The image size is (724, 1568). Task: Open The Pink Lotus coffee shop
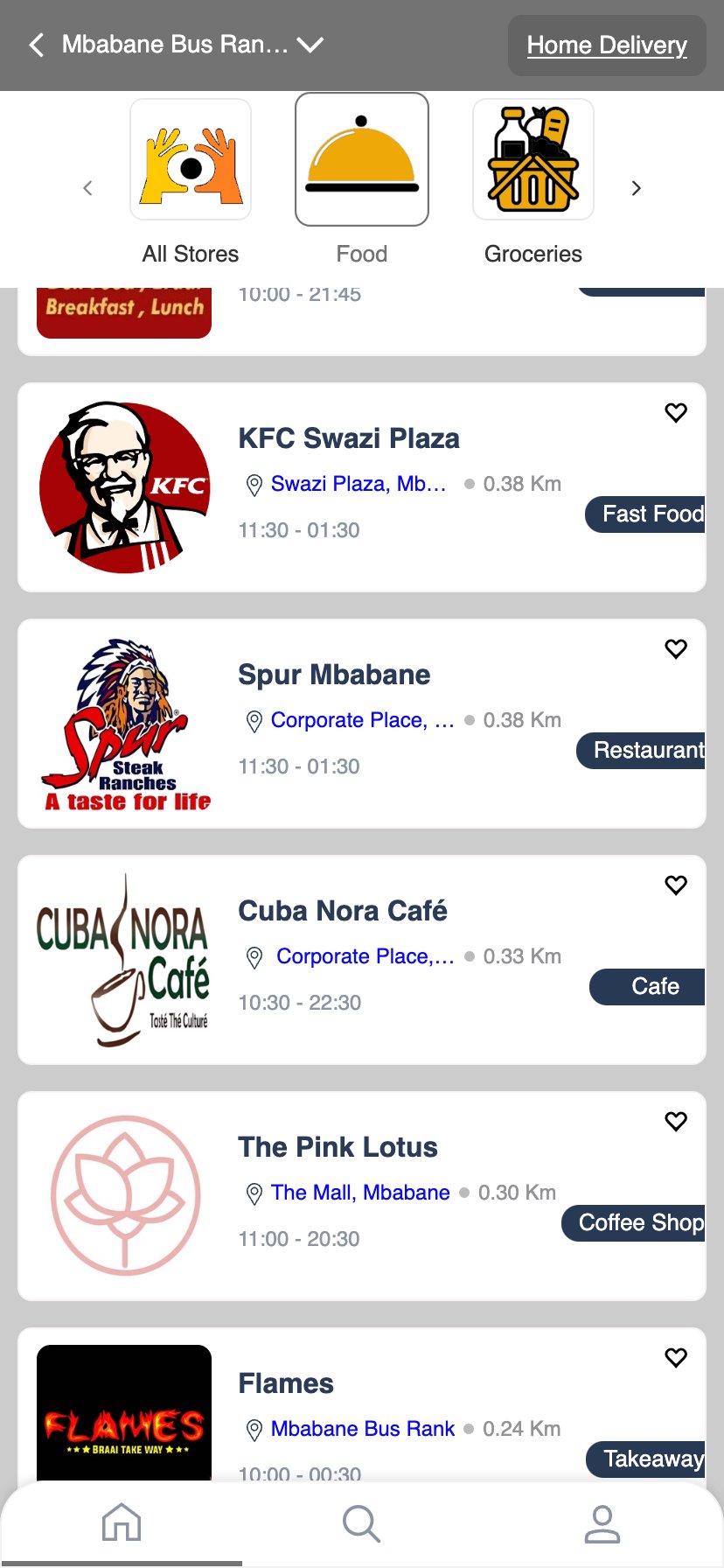tap(338, 1147)
